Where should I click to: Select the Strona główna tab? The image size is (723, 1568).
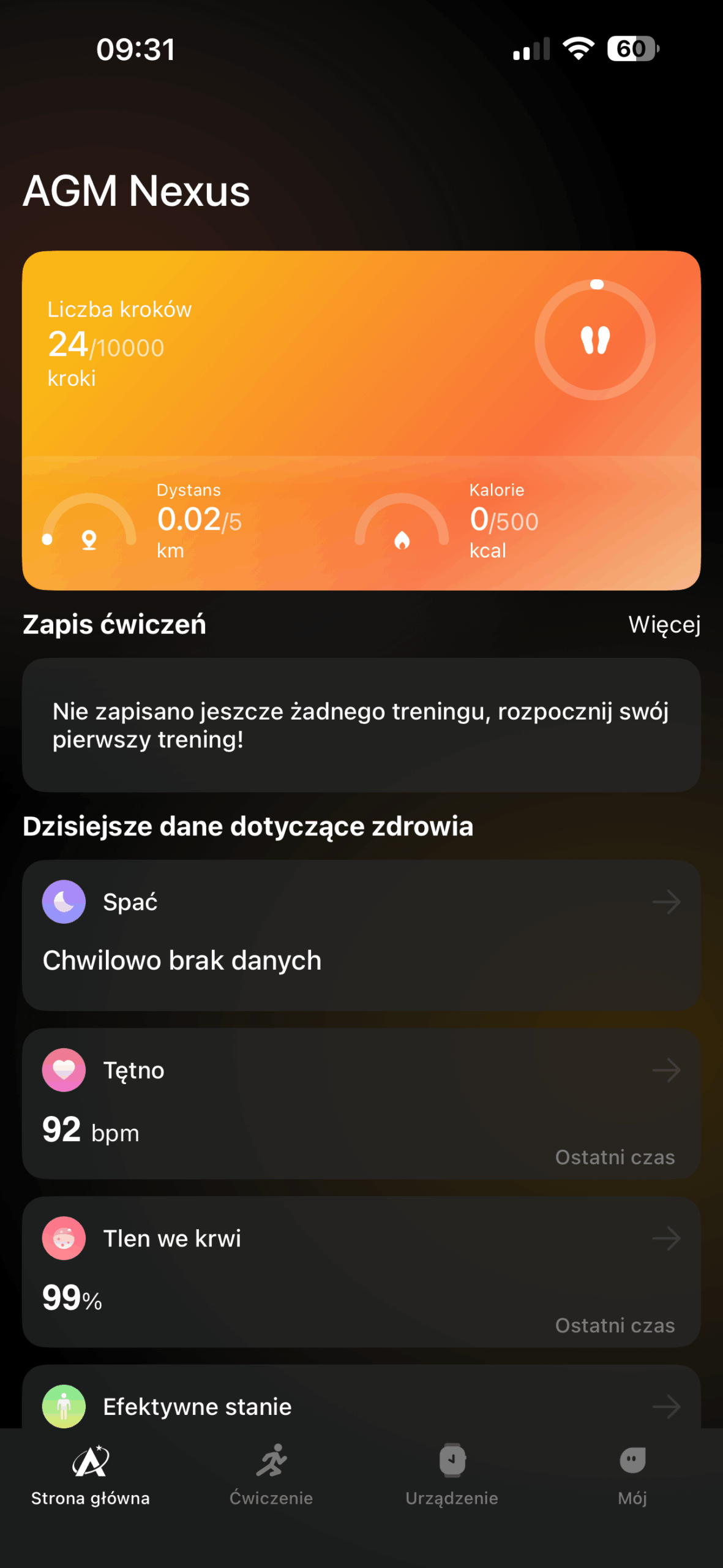coord(91,1475)
